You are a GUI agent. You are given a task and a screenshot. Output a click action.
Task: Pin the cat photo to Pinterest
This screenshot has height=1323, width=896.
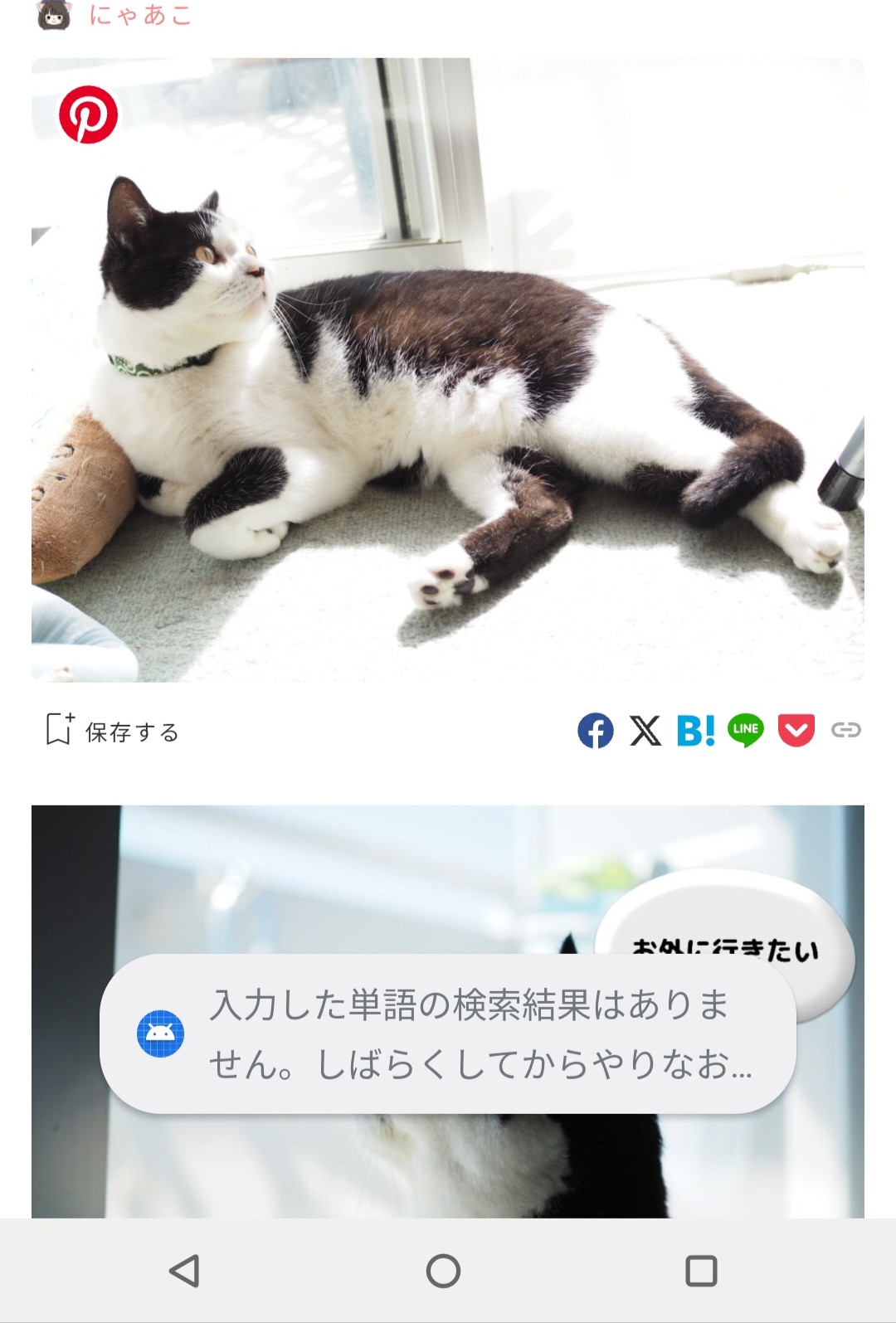tap(88, 114)
